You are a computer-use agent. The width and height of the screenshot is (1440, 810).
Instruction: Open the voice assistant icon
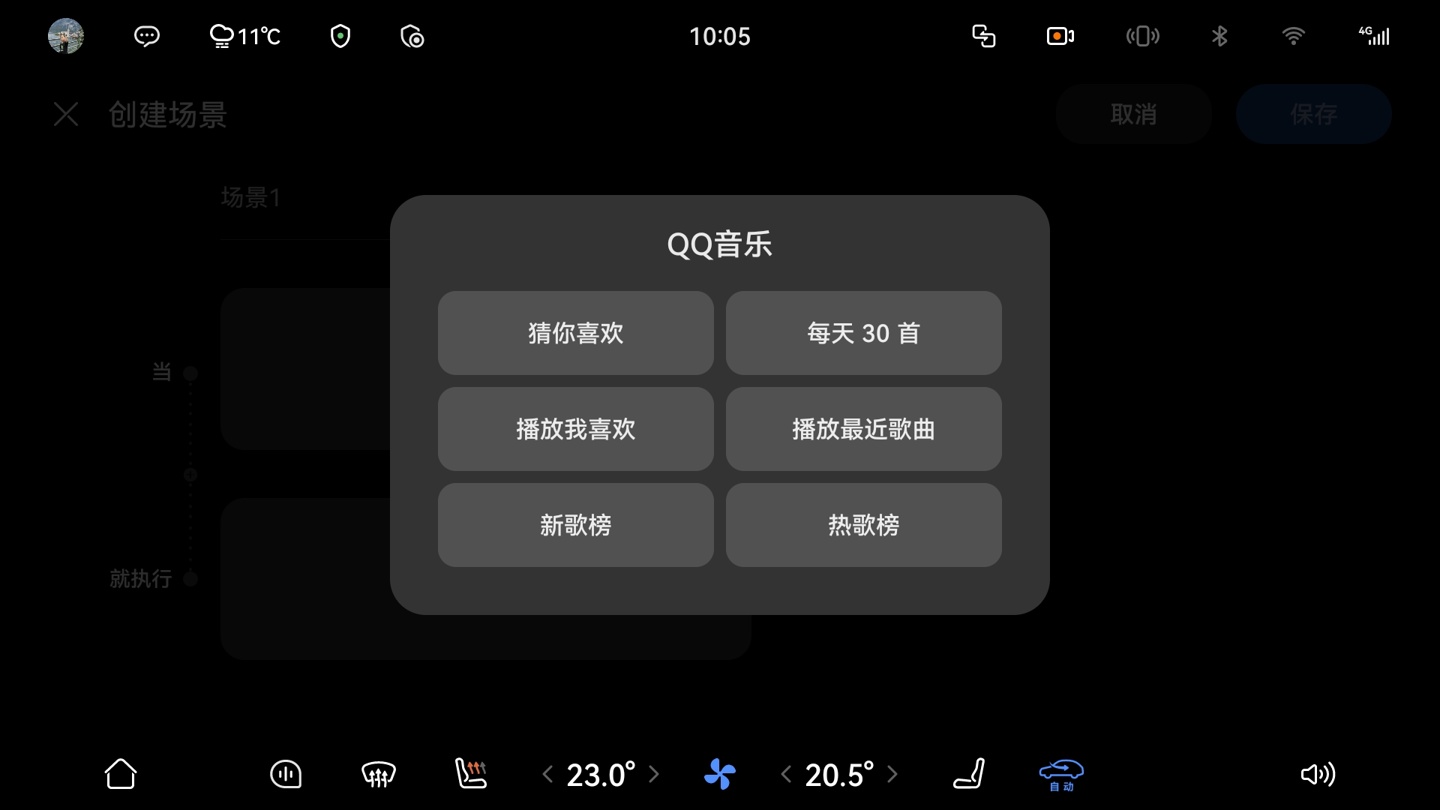coord(286,774)
